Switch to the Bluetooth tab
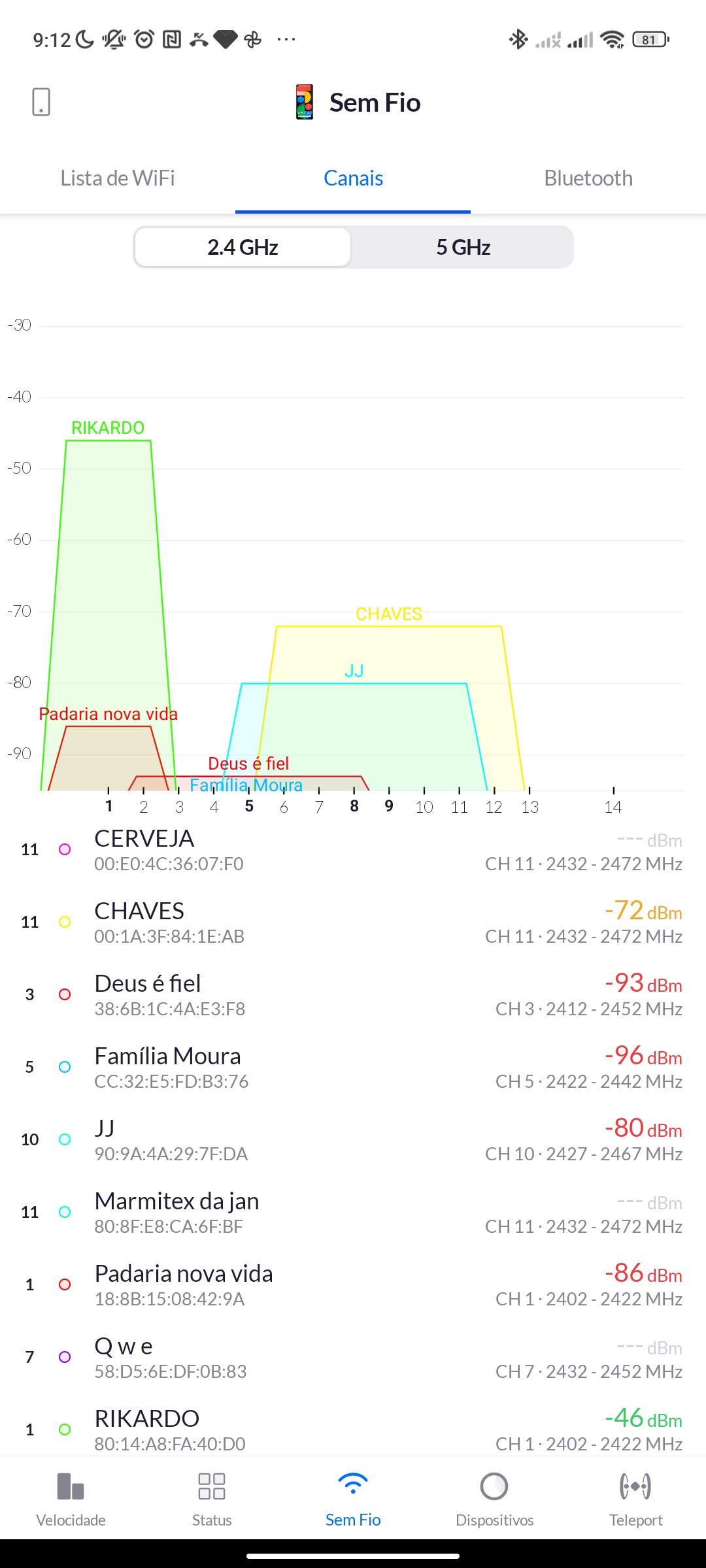 point(588,178)
